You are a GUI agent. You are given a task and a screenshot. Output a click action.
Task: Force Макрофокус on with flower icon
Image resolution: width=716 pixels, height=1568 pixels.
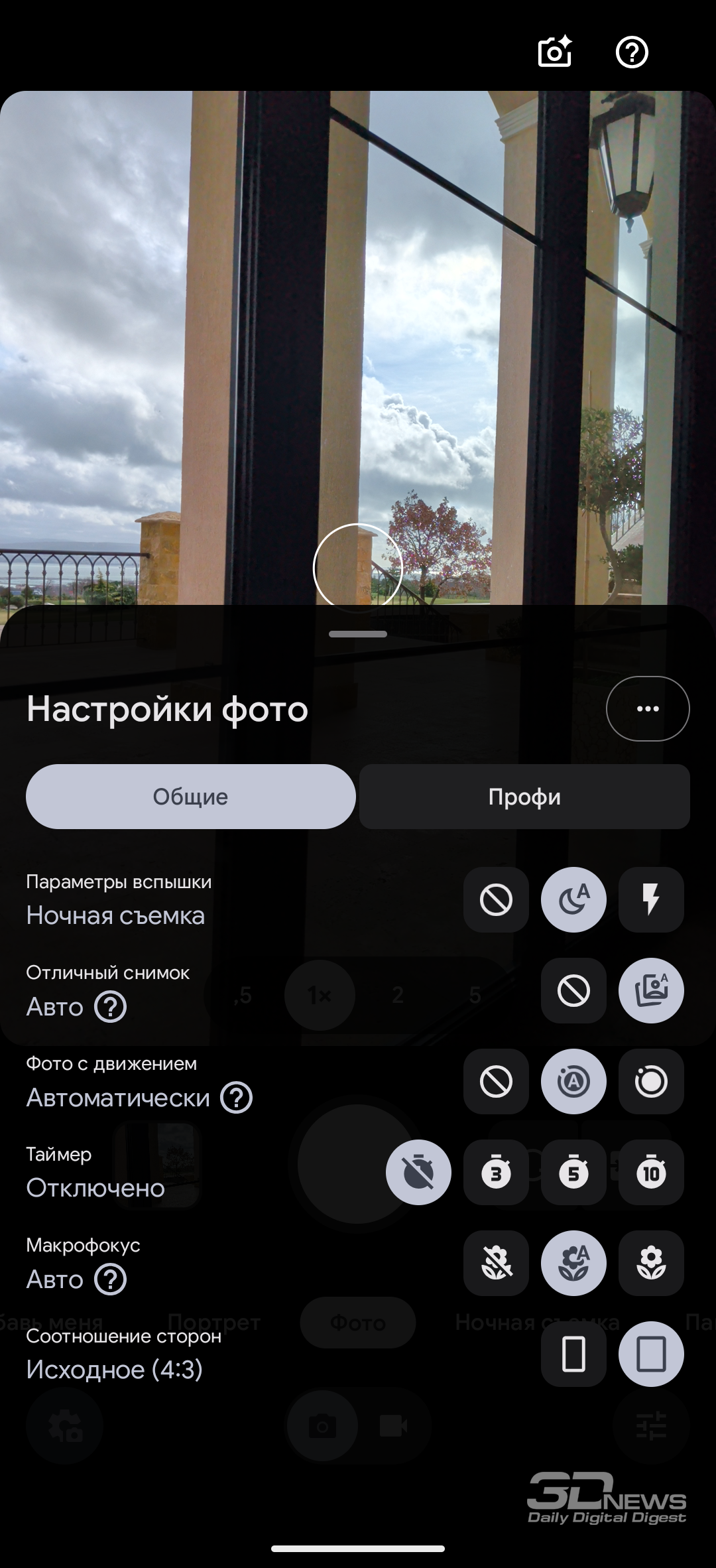coord(650,1264)
